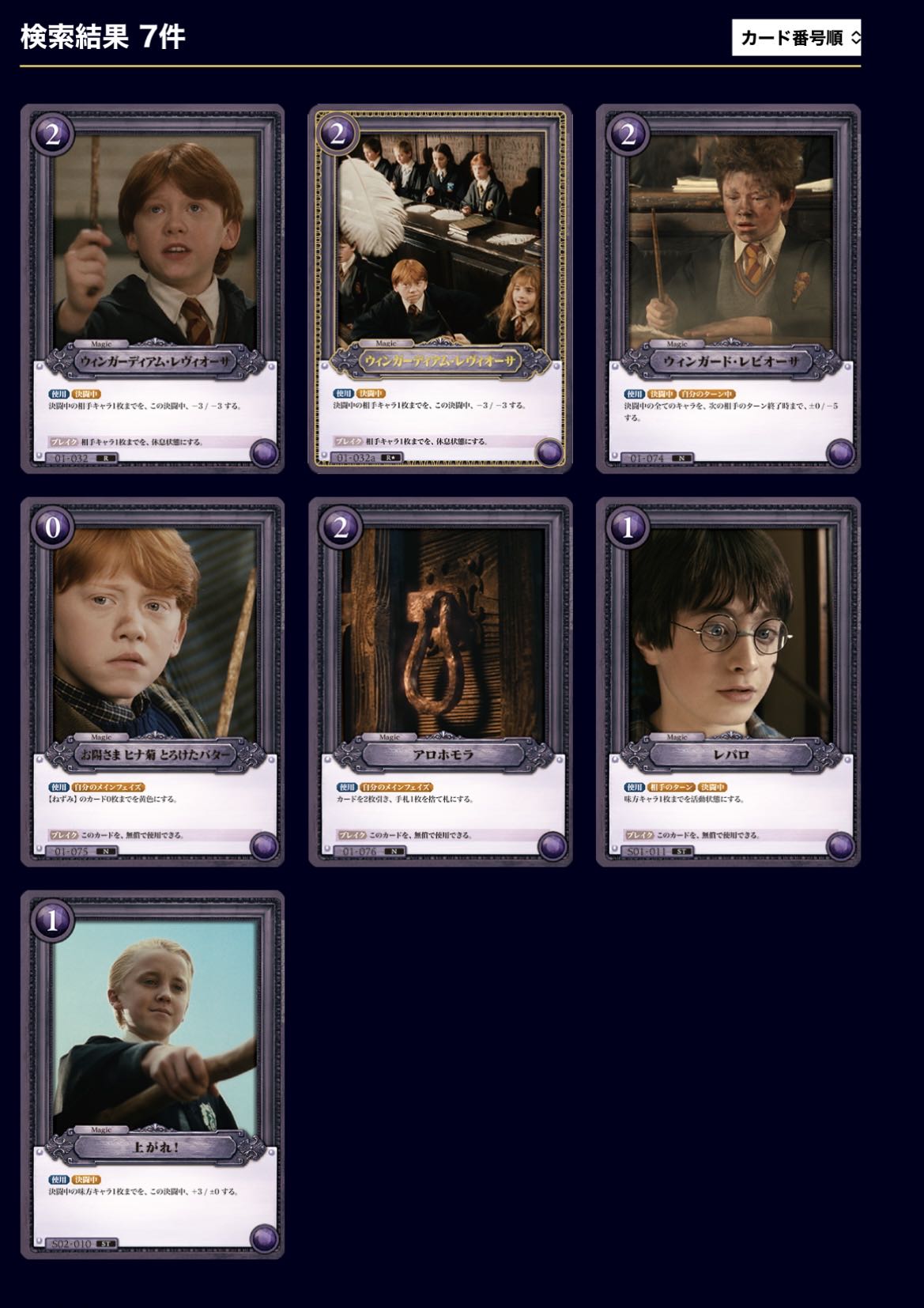Open the カード番号順 sort dropdown
The image size is (924, 1308).
(796, 37)
